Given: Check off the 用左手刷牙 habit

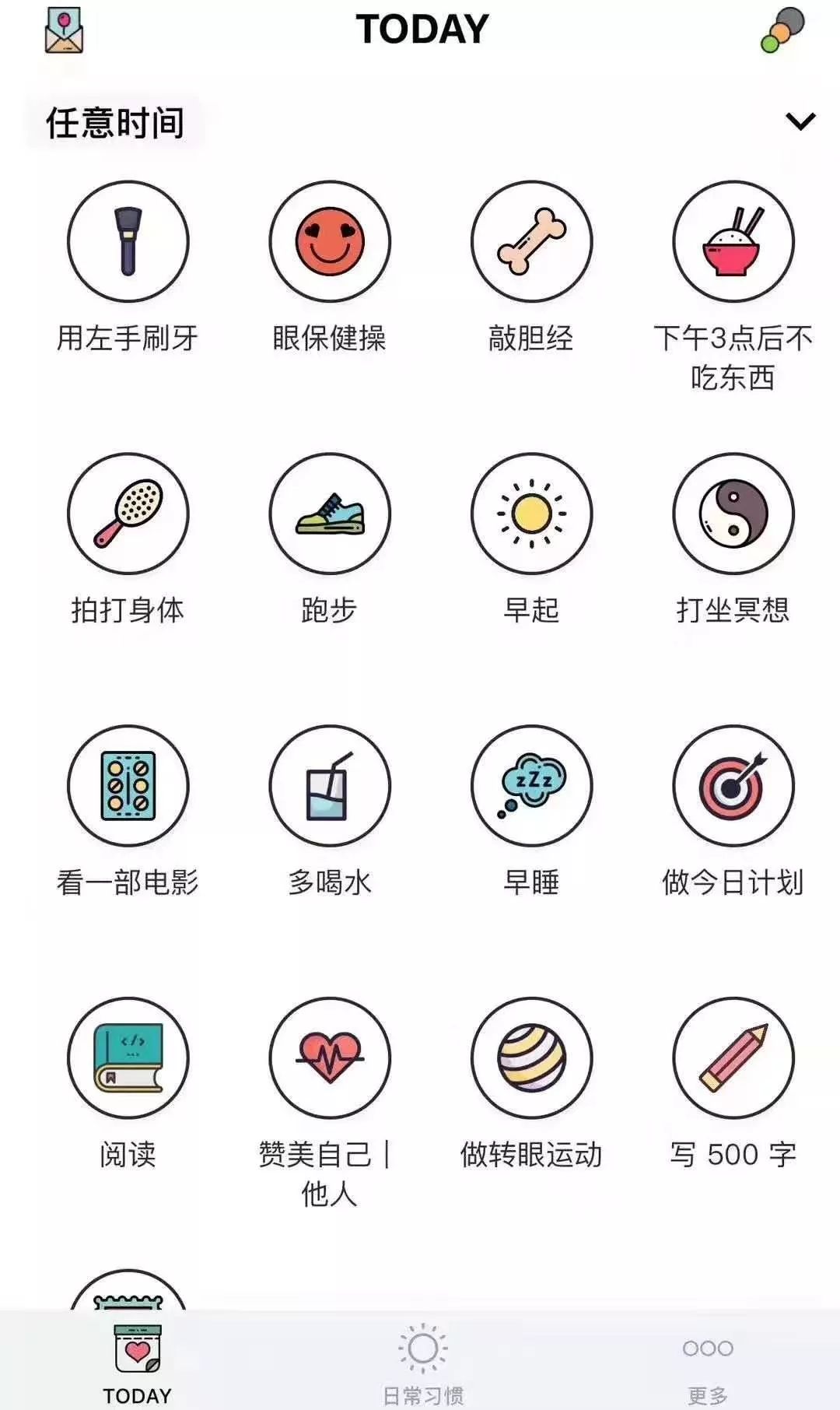Looking at the screenshot, I should [128, 241].
